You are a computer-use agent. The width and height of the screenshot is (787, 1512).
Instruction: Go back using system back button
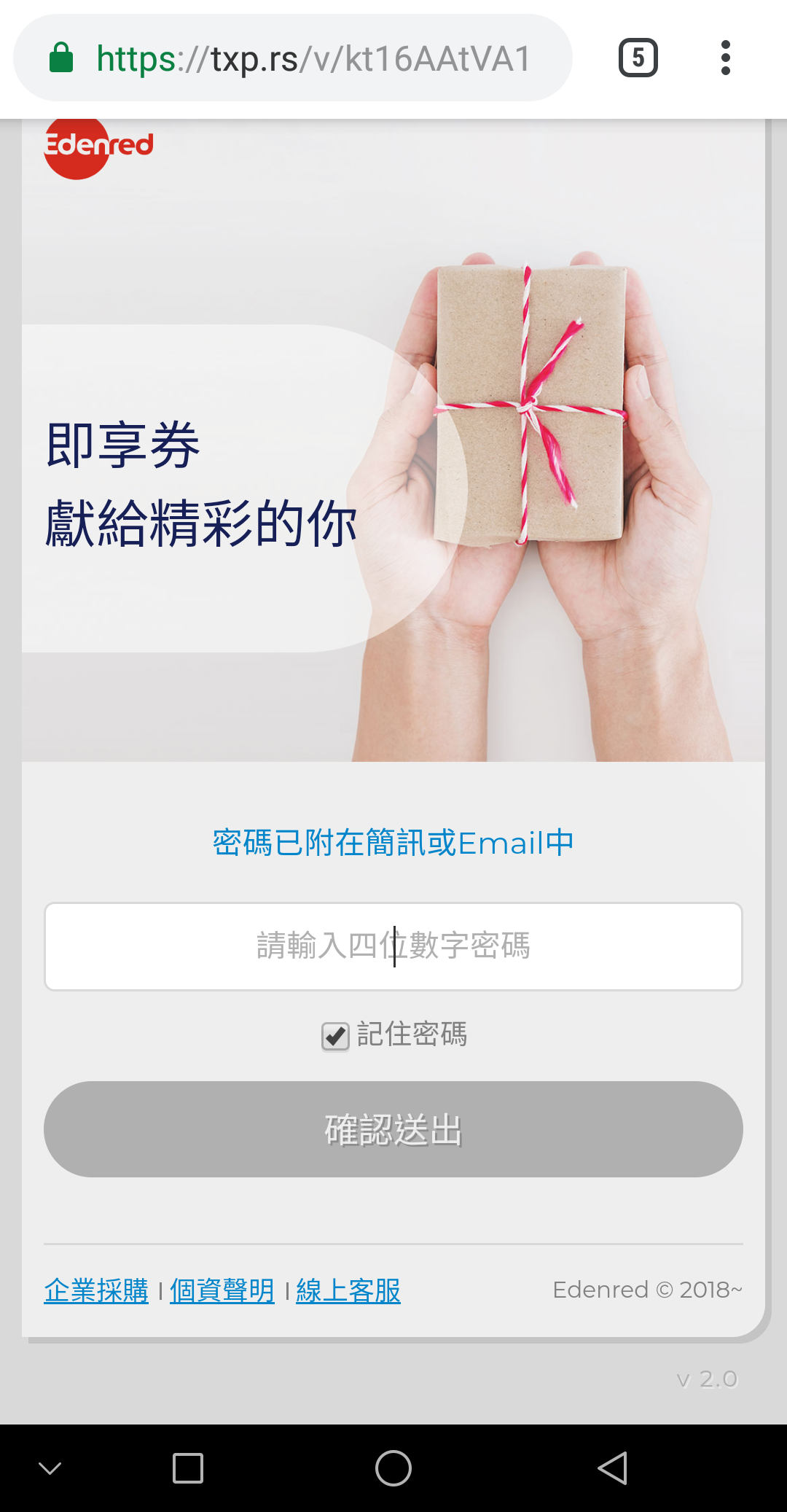click(612, 1468)
